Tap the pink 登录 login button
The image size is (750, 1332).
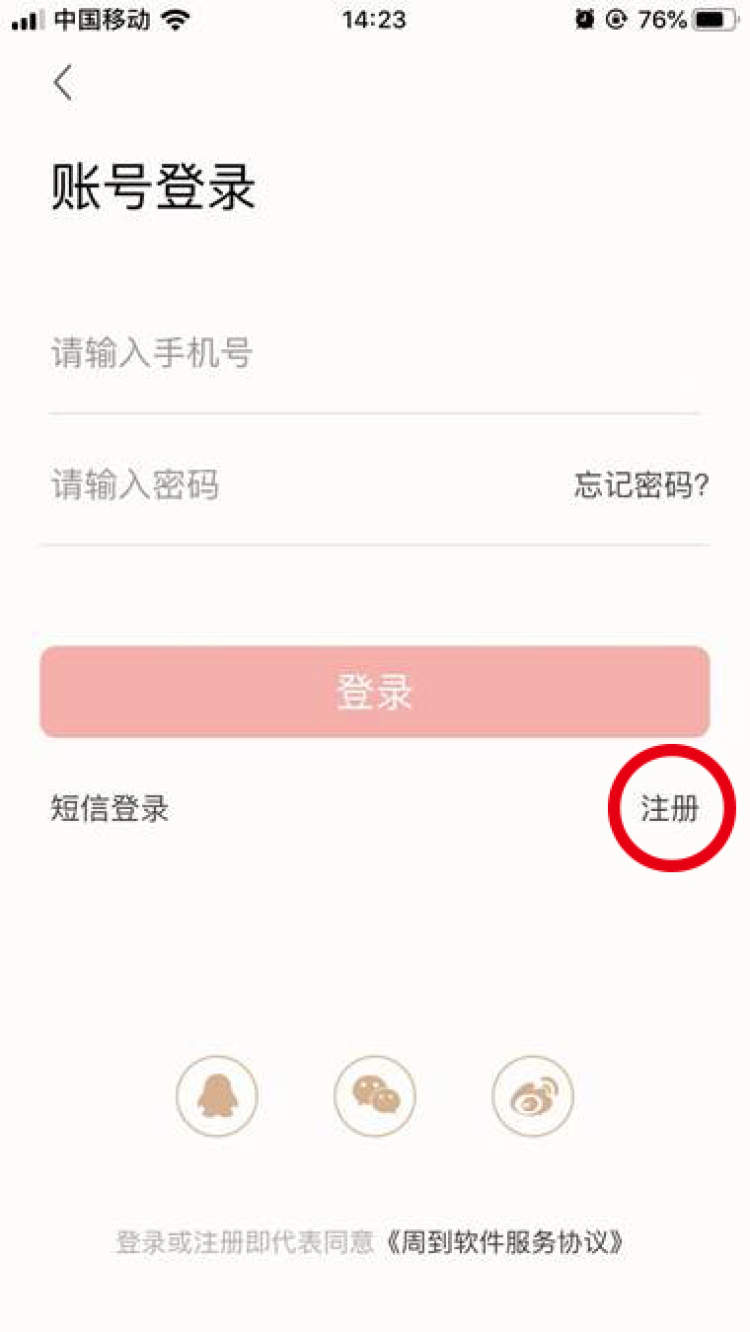pos(375,692)
